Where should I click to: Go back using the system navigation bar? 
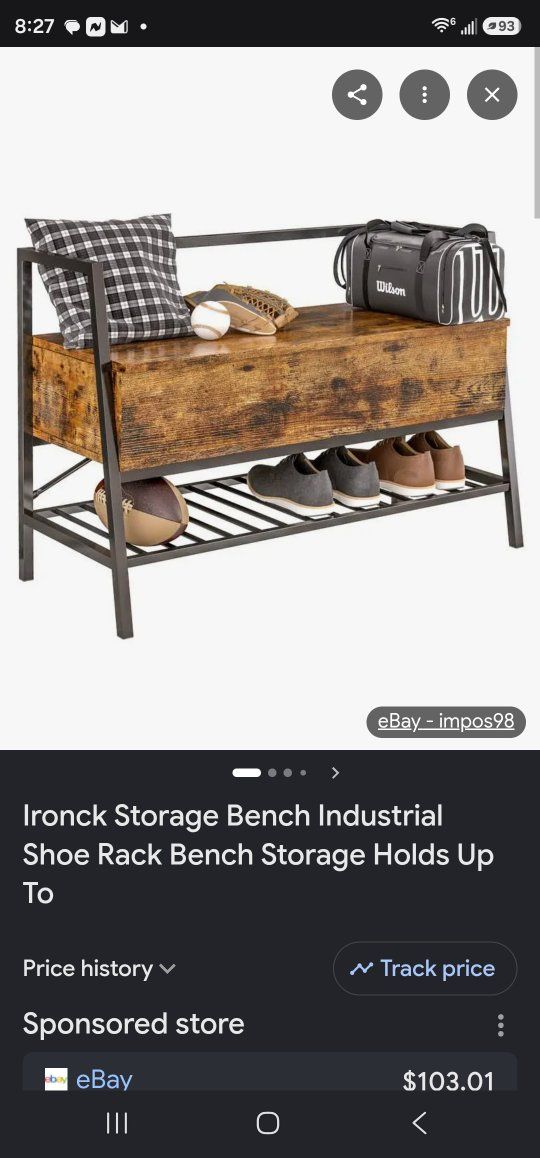[419, 1123]
